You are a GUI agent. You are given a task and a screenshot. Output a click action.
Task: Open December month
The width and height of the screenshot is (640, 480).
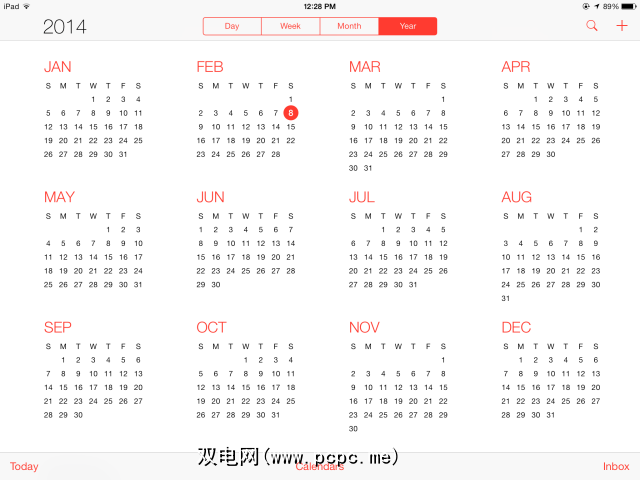516,327
